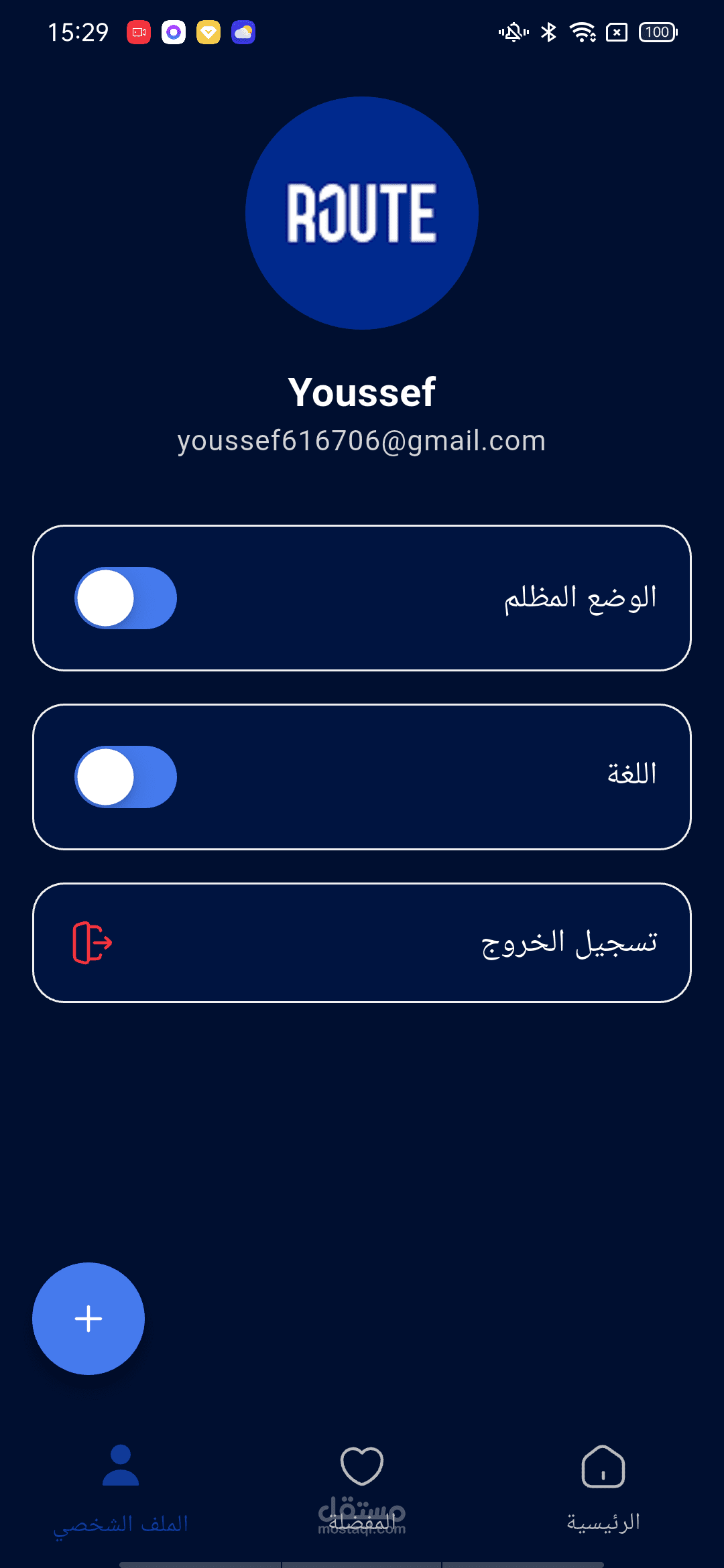Toggle the dark mode (الوضع المظلم) switch

(125, 598)
